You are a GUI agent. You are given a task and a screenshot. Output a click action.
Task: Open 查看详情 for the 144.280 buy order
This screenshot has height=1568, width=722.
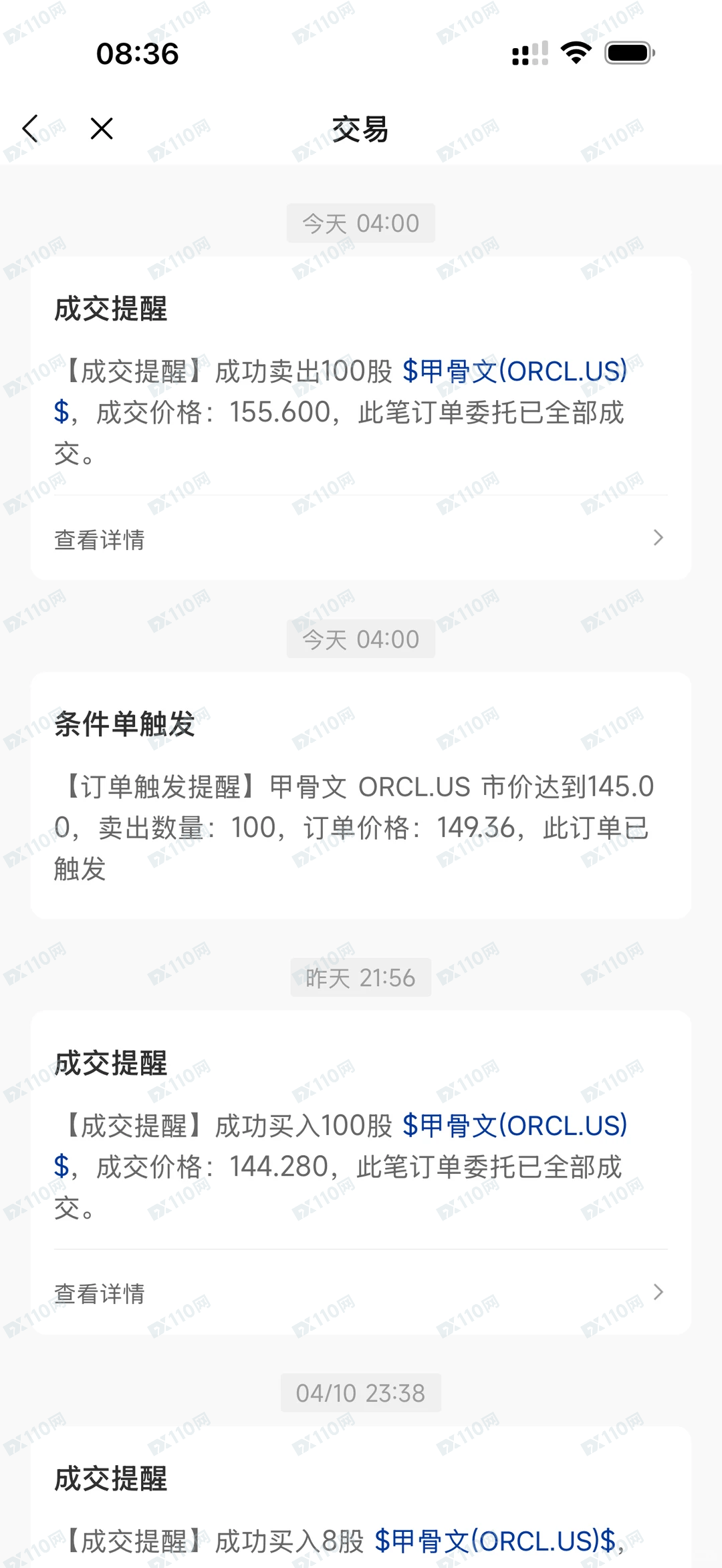360,1293
